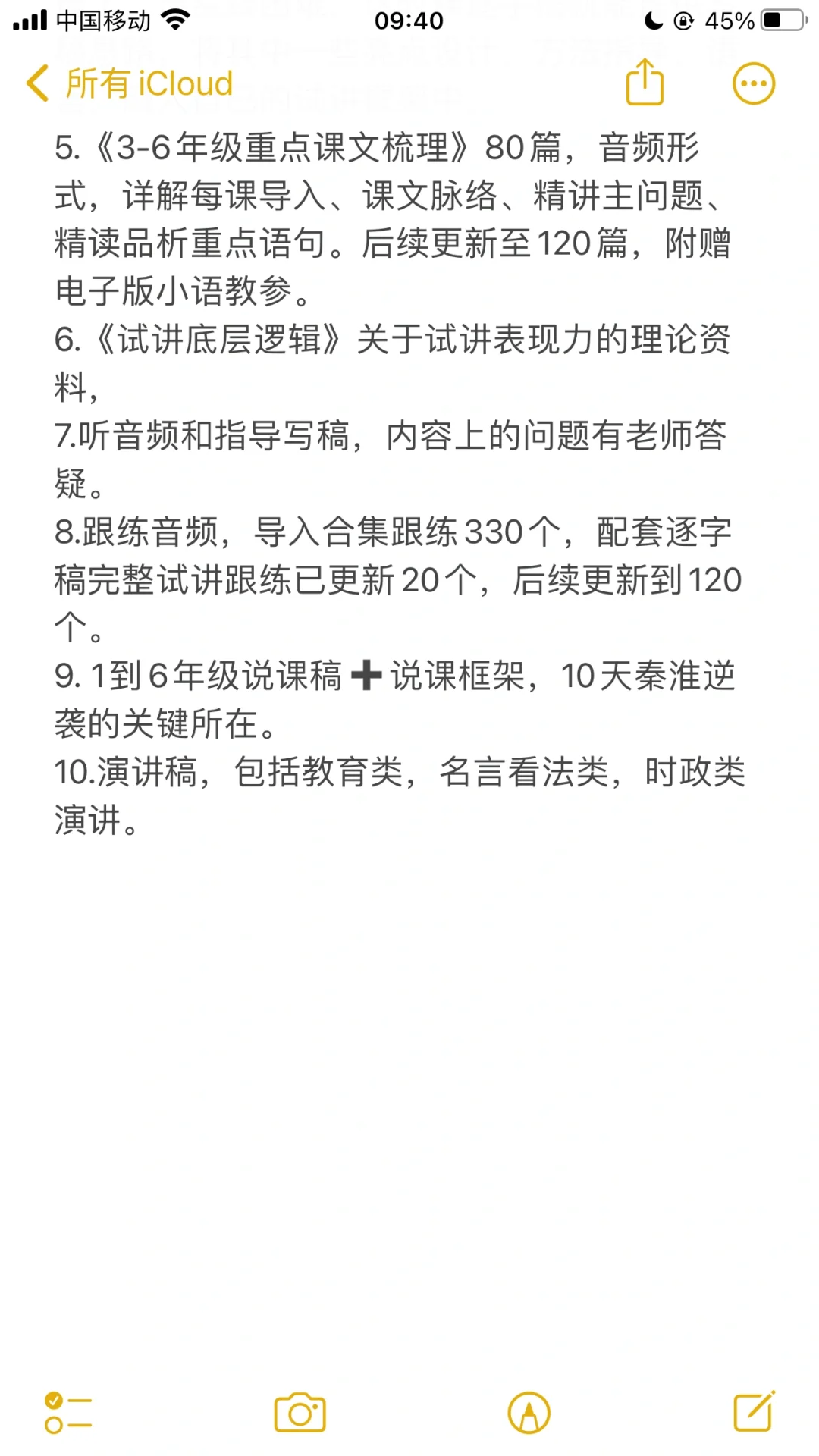
Task: Compose a new note
Action: pyautogui.click(x=754, y=1411)
